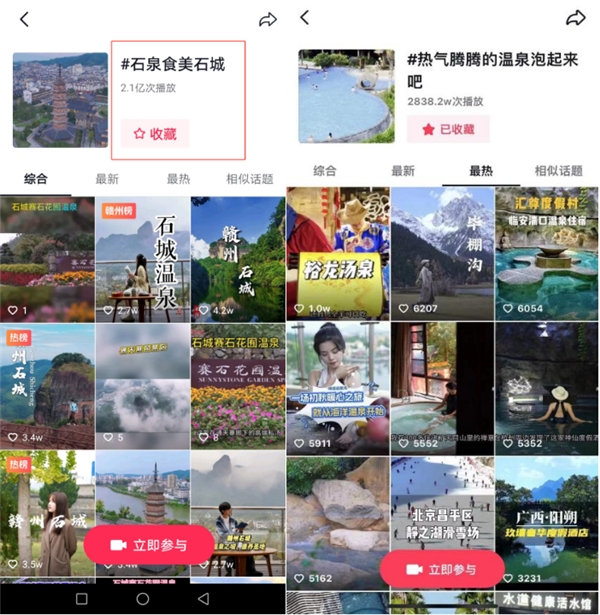
Task: Tap the system home button
Action: point(143,598)
